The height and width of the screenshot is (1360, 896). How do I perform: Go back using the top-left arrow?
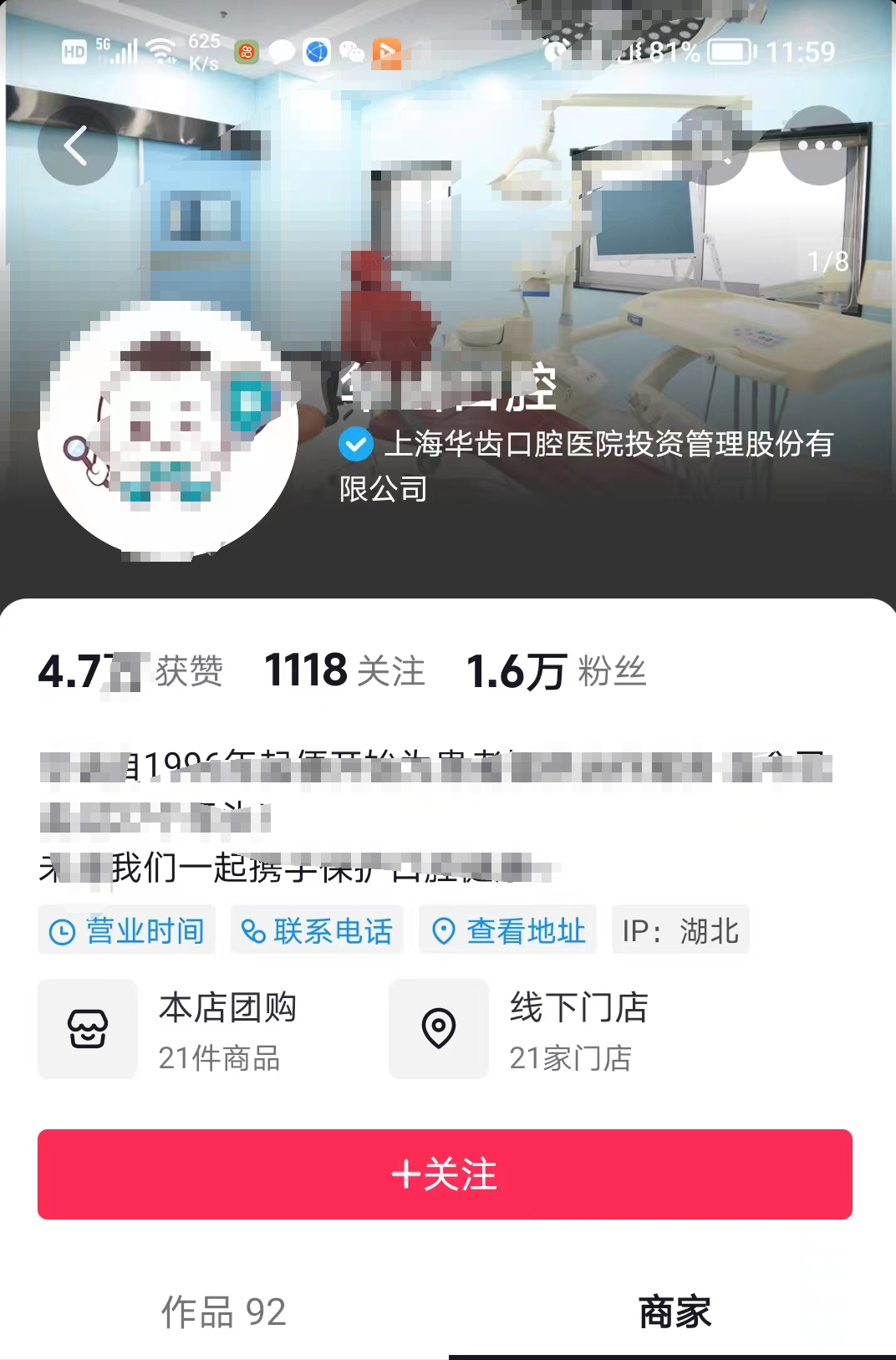pyautogui.click(x=76, y=145)
